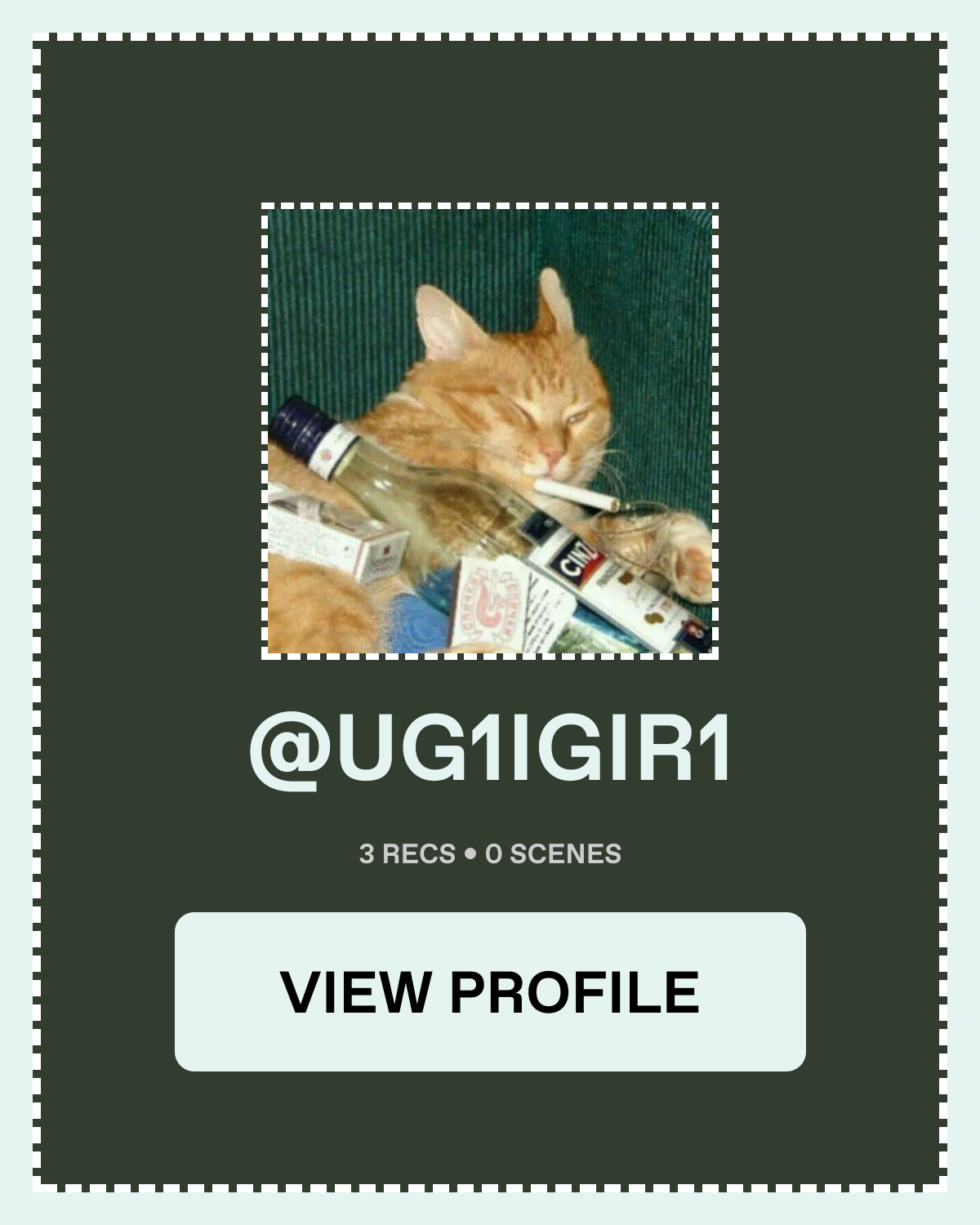
Task: Tap the View Profile button
Action: 490,991
